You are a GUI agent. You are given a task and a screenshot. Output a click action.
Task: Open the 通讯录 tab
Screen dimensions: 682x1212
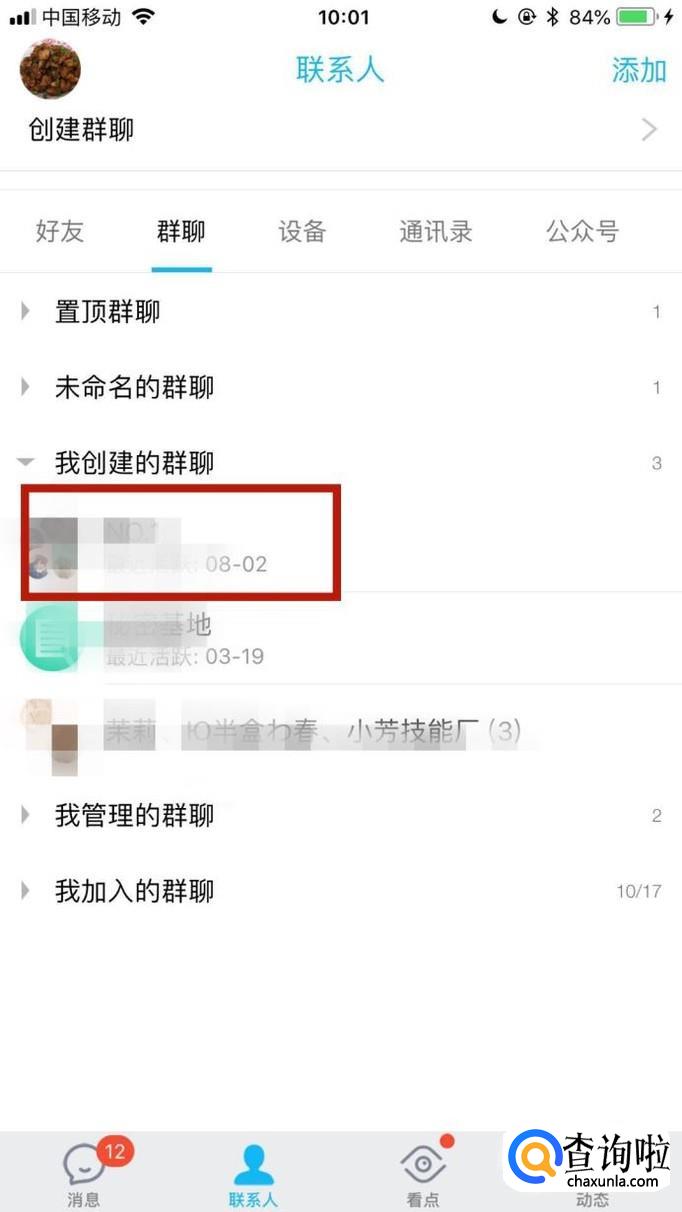(436, 232)
